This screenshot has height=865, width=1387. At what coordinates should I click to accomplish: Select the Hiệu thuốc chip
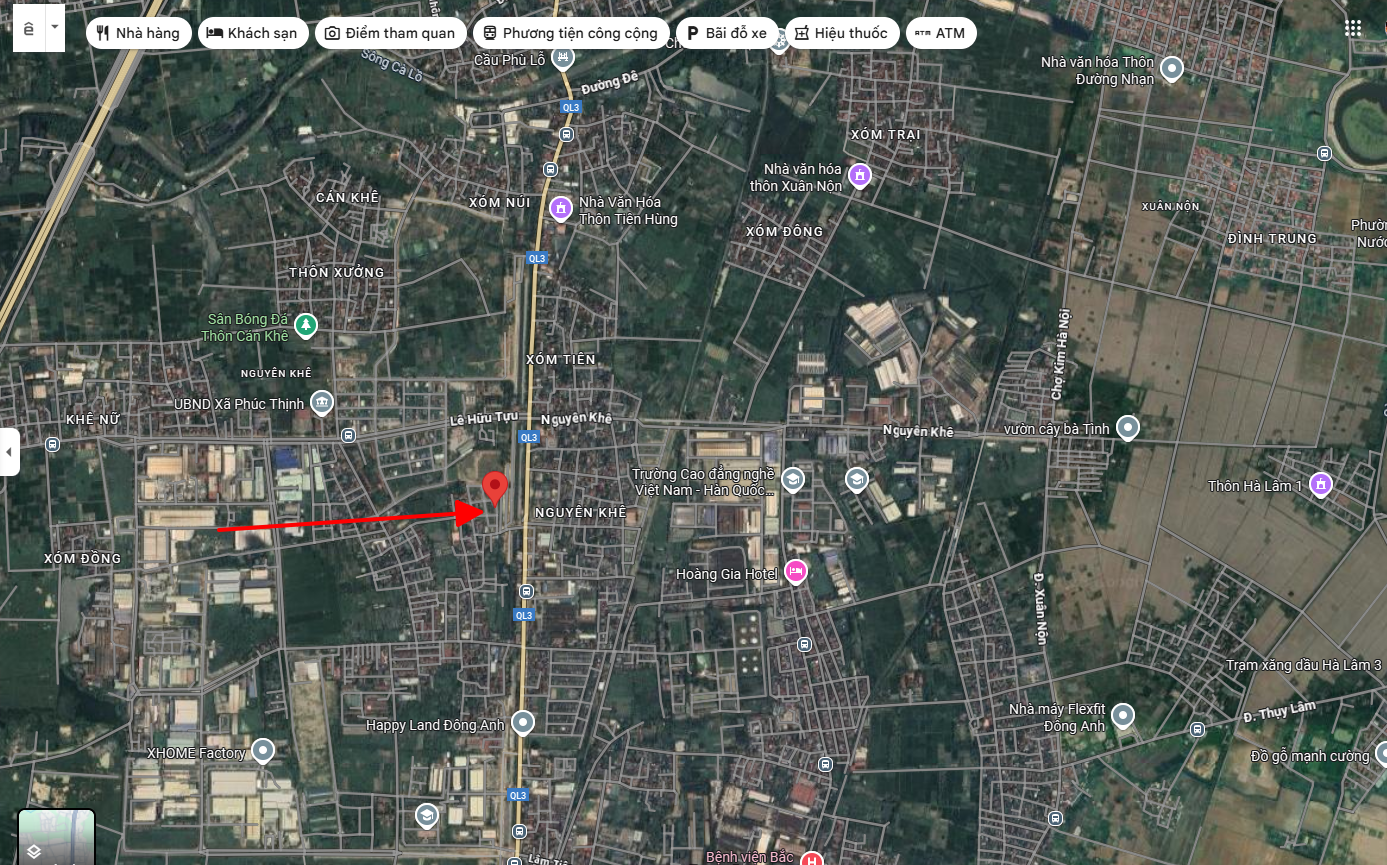(841, 33)
